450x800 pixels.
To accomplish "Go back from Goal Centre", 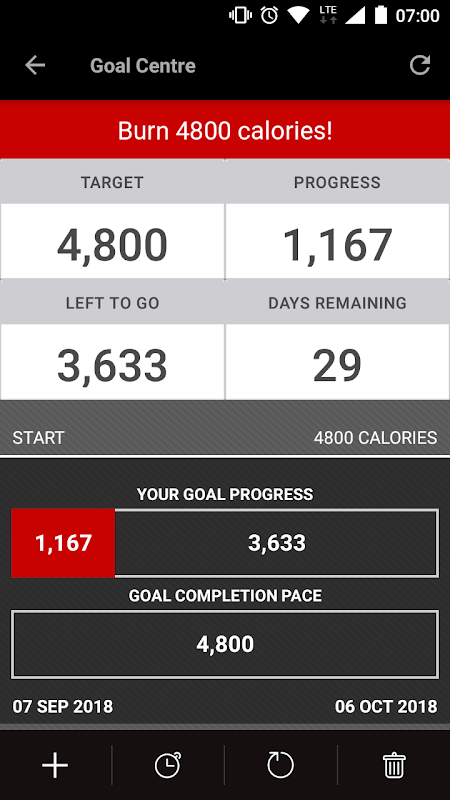I will [x=35, y=65].
